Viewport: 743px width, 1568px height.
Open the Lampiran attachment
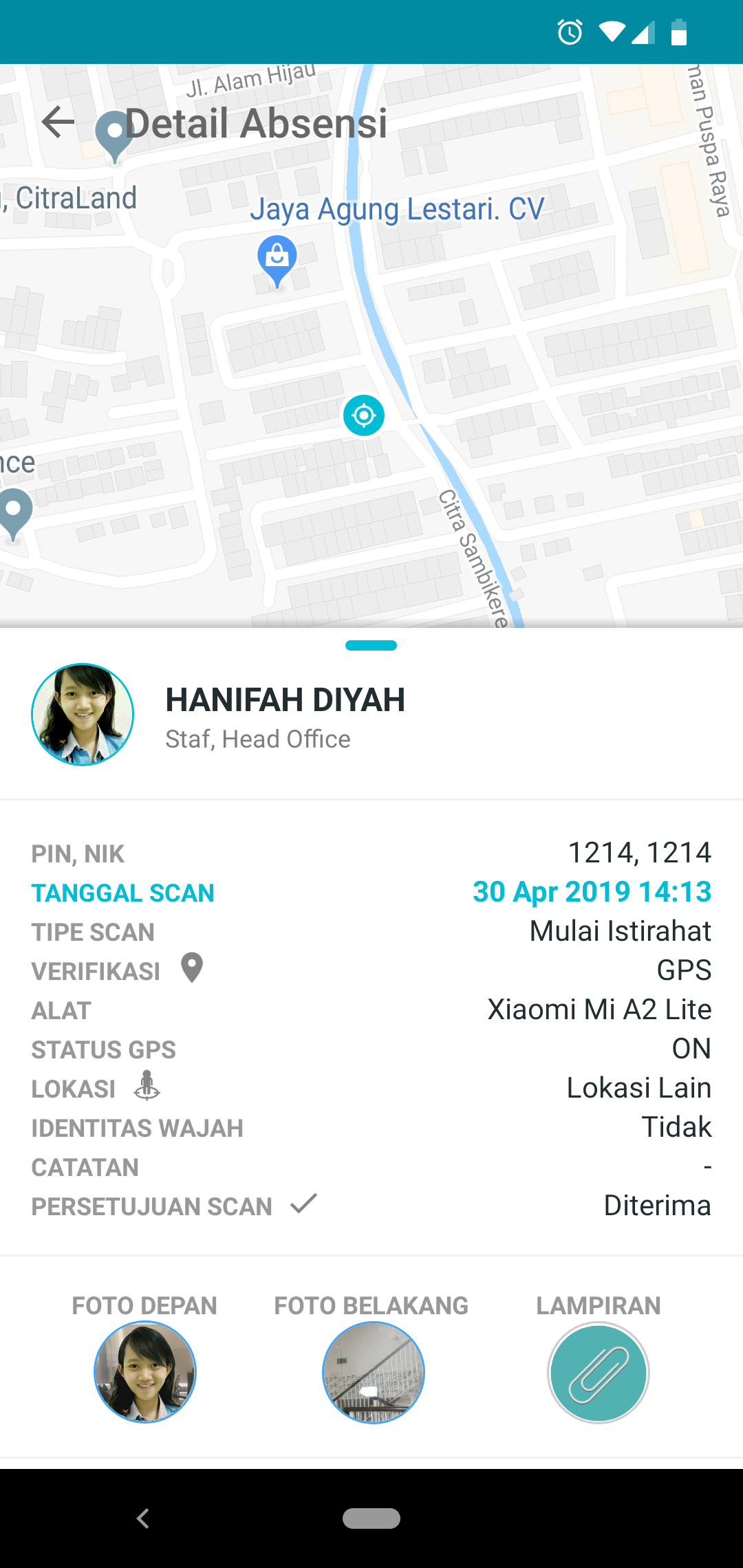pyautogui.click(x=599, y=1373)
